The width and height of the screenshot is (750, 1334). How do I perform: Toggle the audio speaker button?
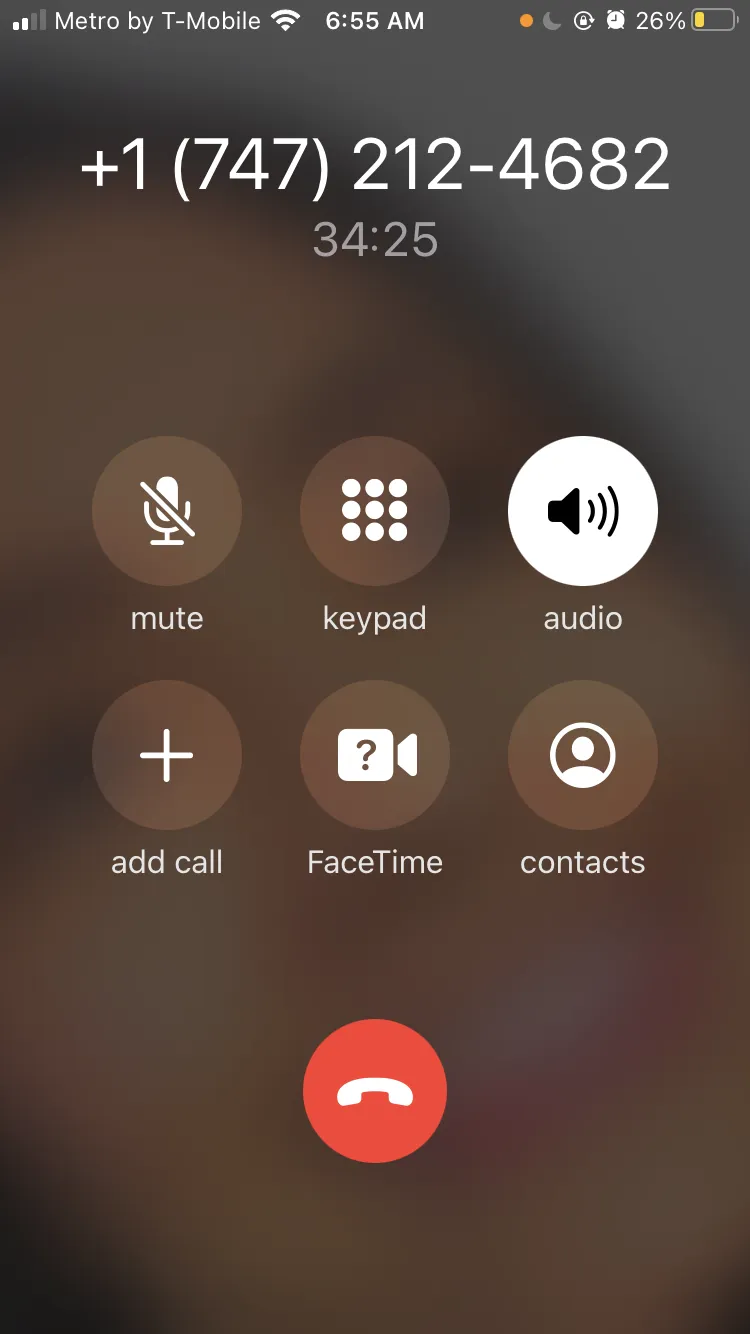click(583, 511)
